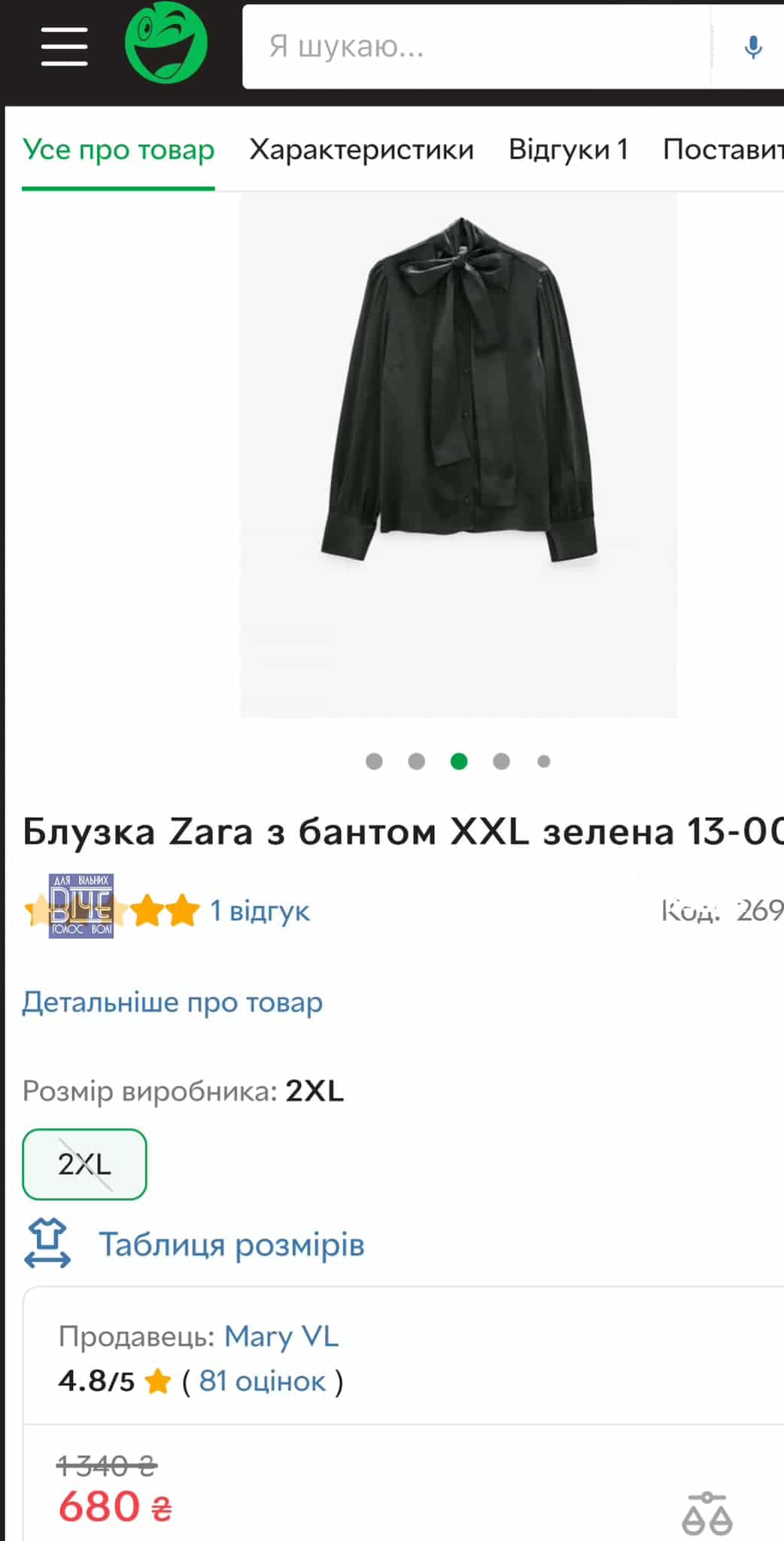This screenshot has width=784, height=1541.
Task: Select the Усе про товар tab
Action: [x=118, y=150]
